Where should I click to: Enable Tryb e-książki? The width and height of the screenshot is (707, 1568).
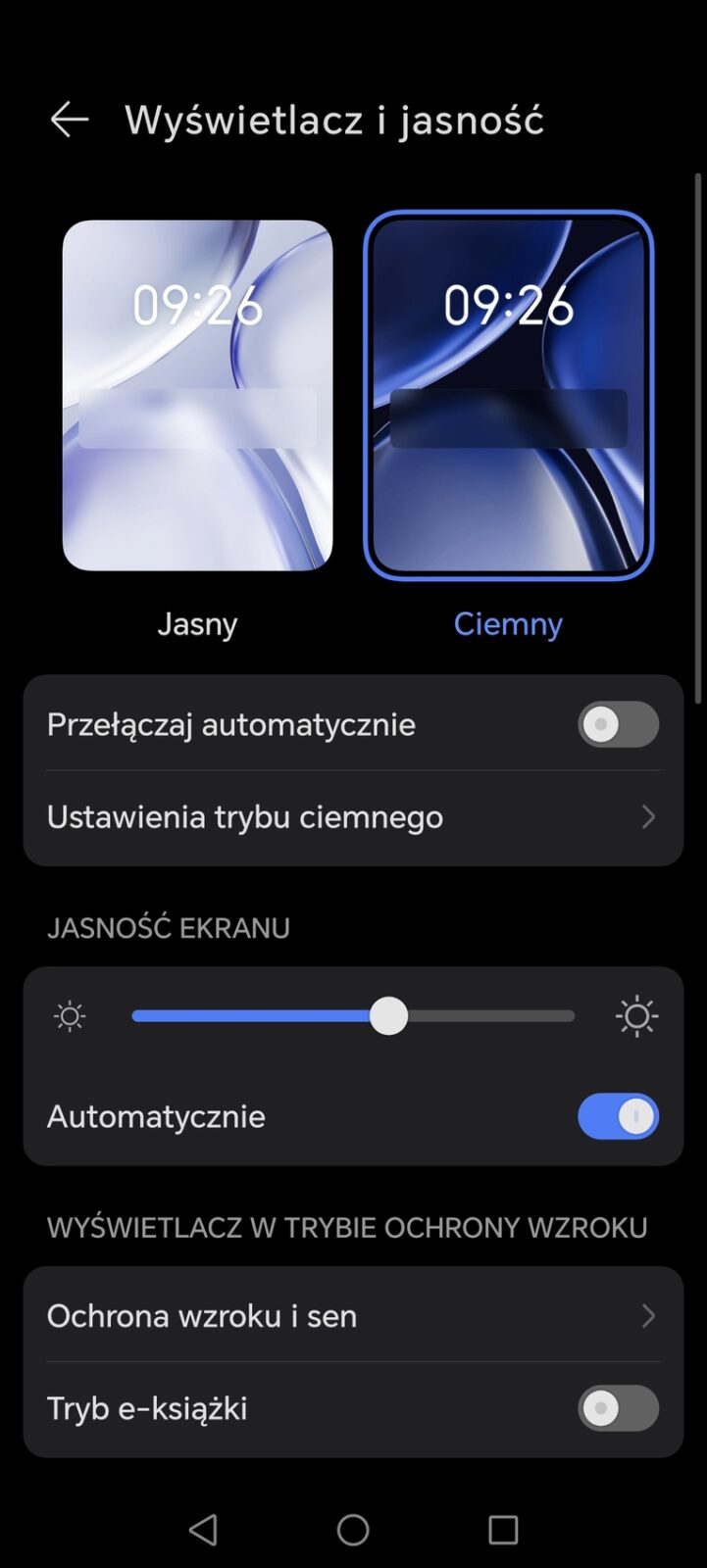618,1408
